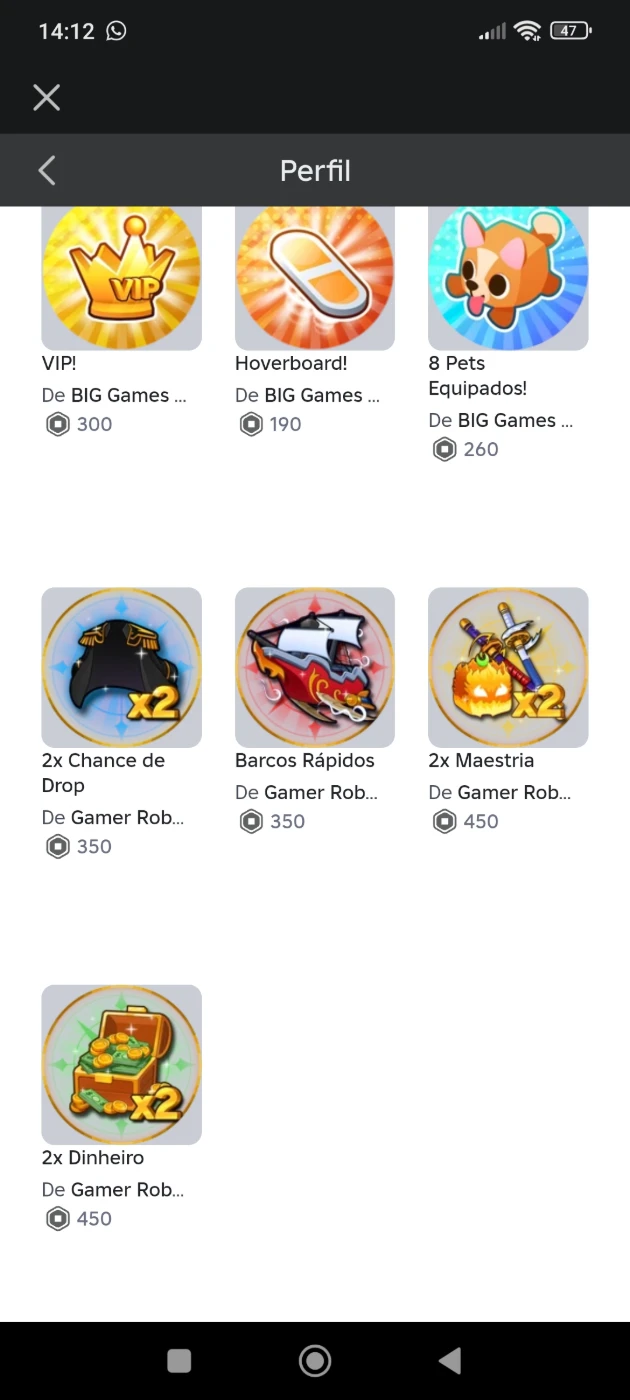Tap the system home button
Image resolution: width=630 pixels, height=1400 pixels.
point(315,1360)
